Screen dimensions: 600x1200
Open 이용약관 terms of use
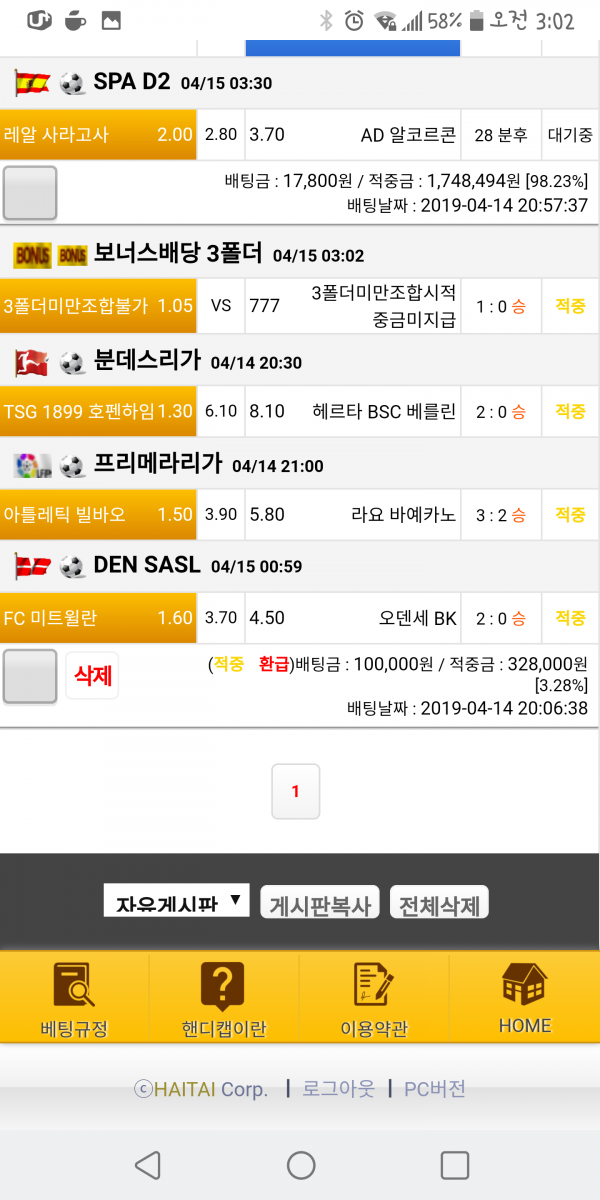[x=374, y=997]
